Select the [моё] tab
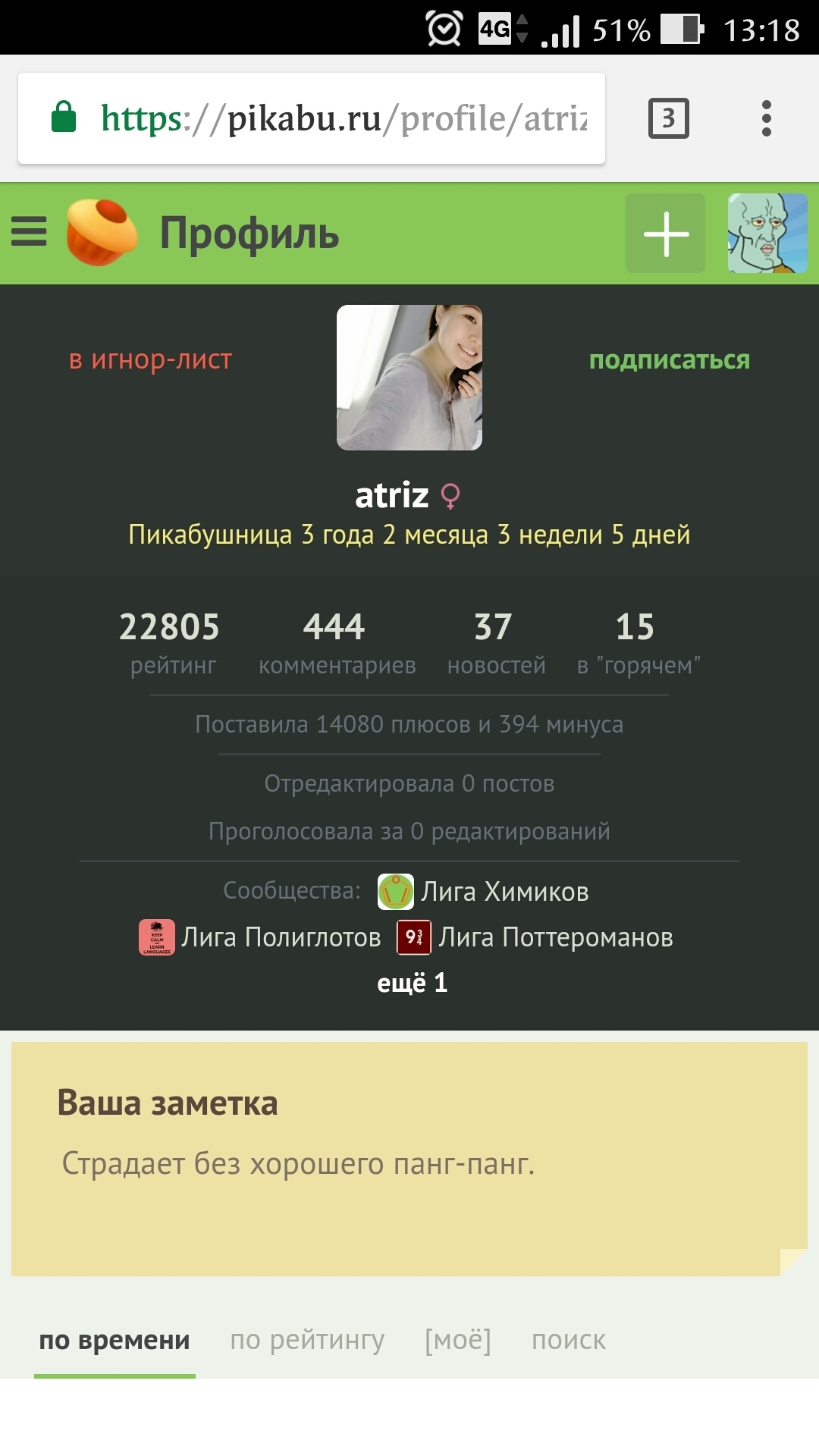 457,1340
